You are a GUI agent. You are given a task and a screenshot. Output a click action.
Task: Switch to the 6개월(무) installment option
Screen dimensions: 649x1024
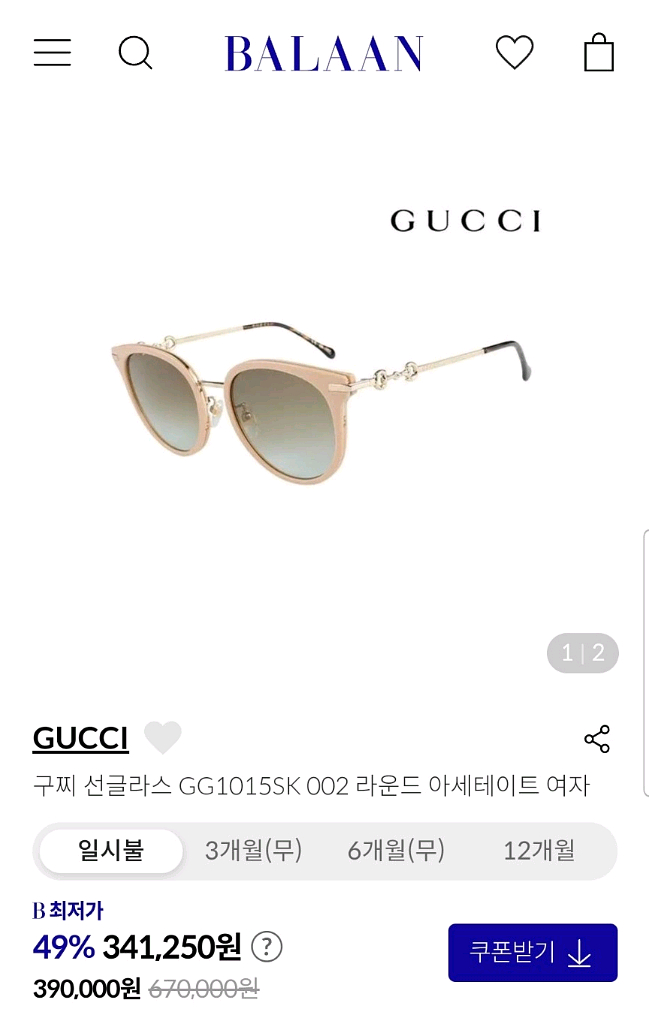pyautogui.click(x=396, y=851)
